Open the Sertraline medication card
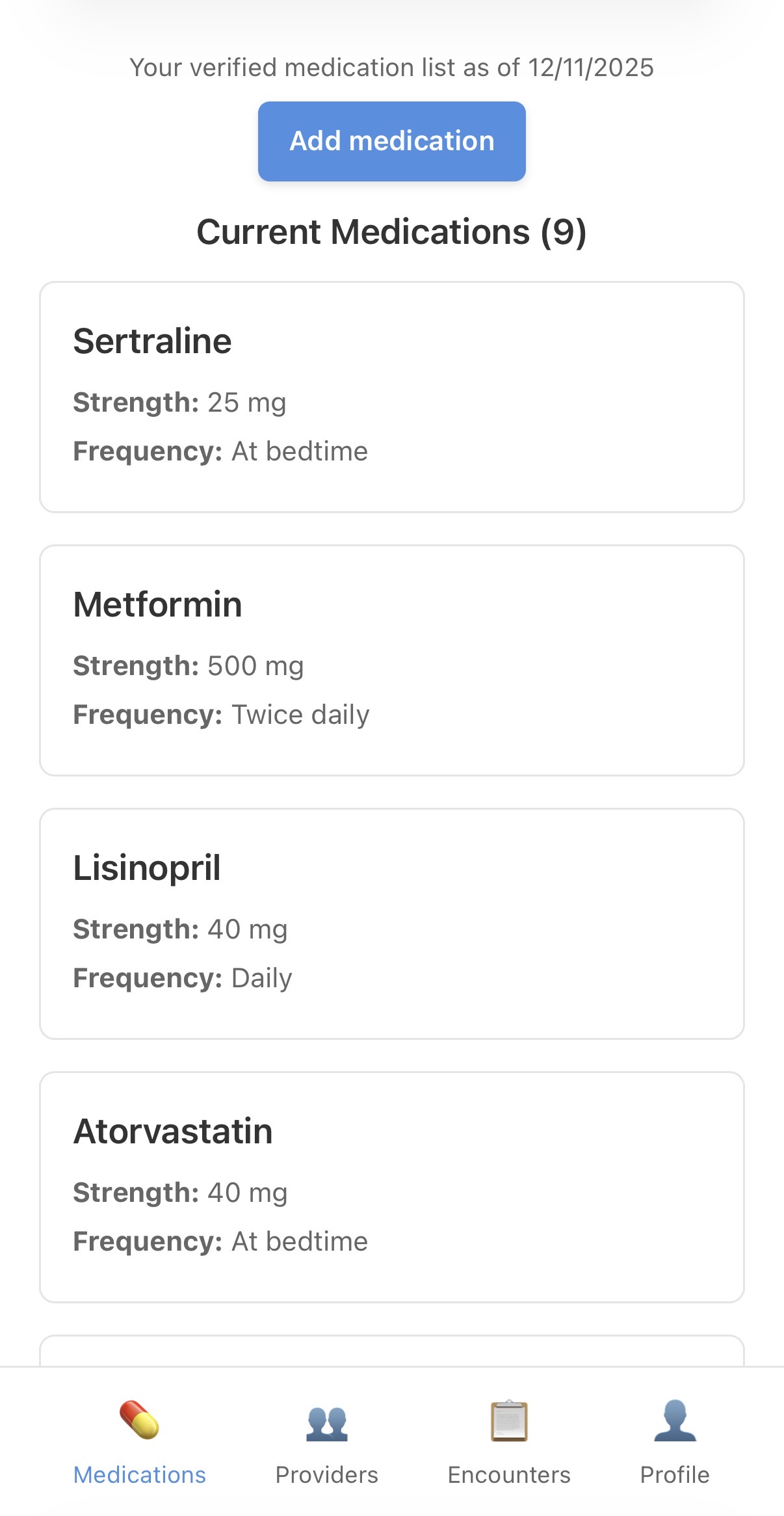Screen dimensions: 784x1516 pos(392,395)
